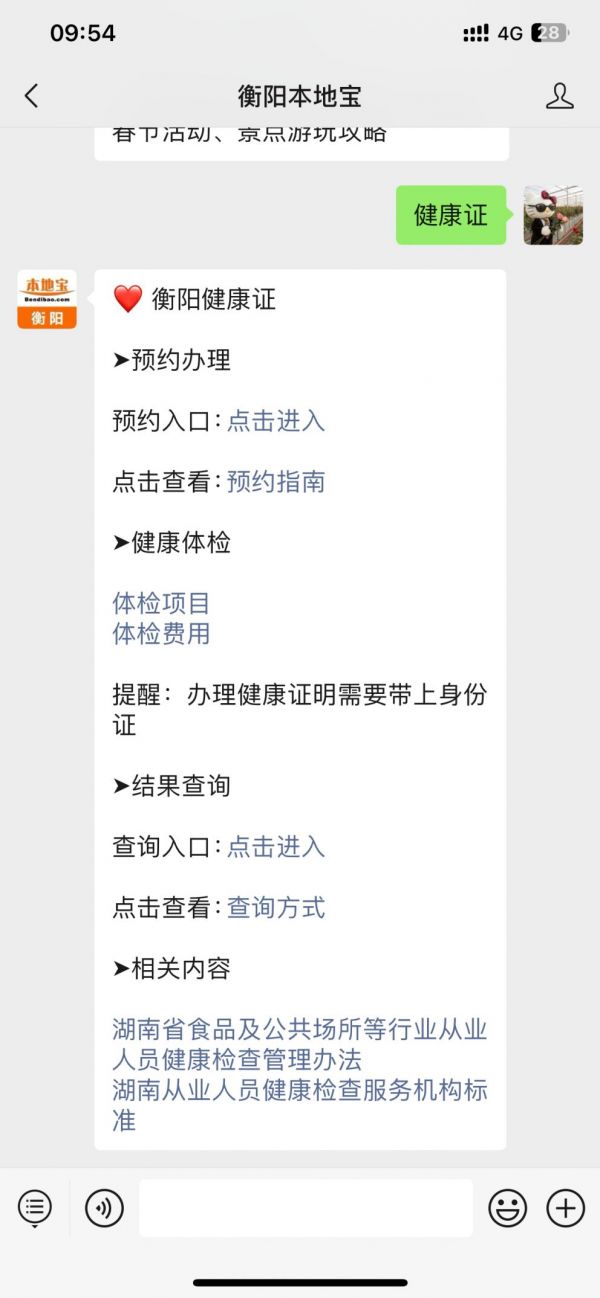Open the 预约指南 link

point(276,482)
